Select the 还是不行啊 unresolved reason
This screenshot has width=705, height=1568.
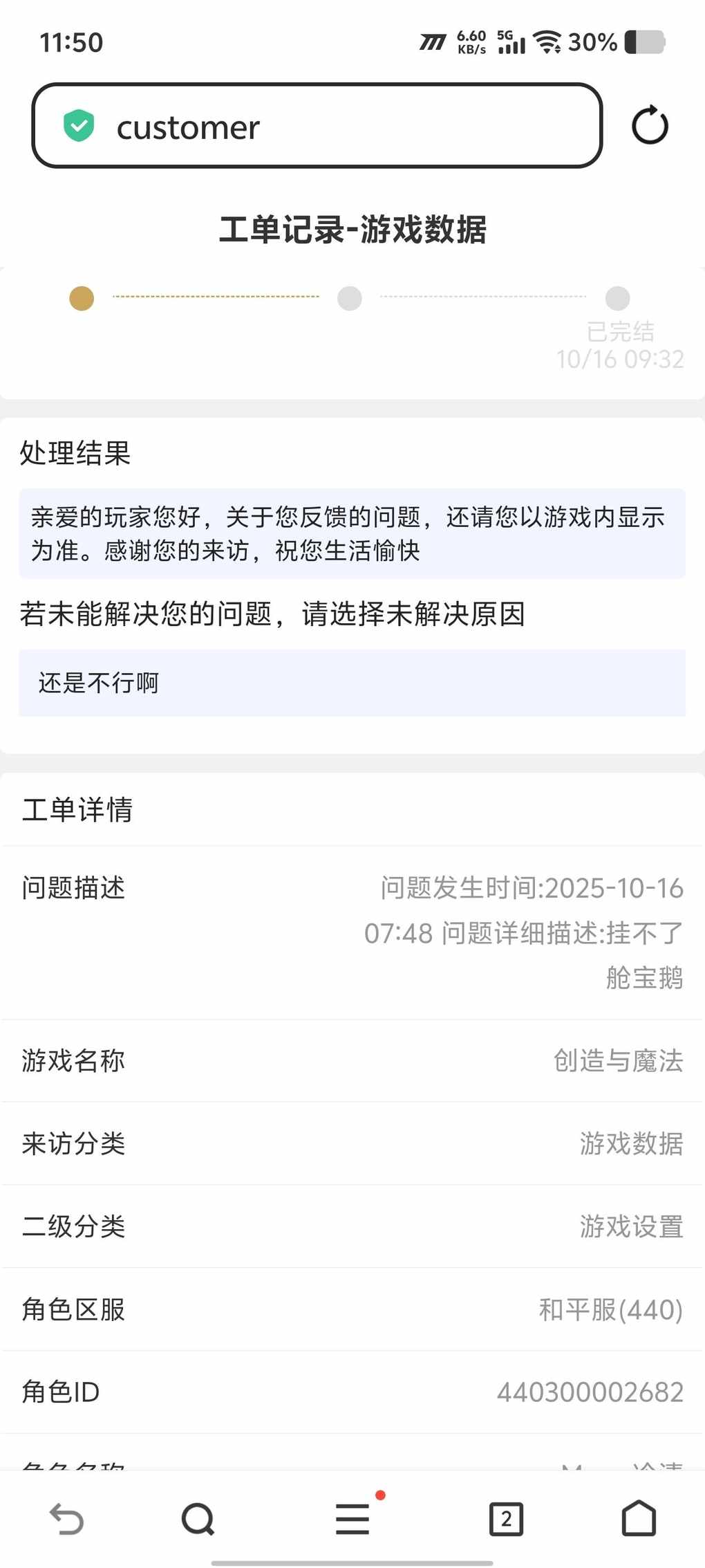tap(352, 683)
